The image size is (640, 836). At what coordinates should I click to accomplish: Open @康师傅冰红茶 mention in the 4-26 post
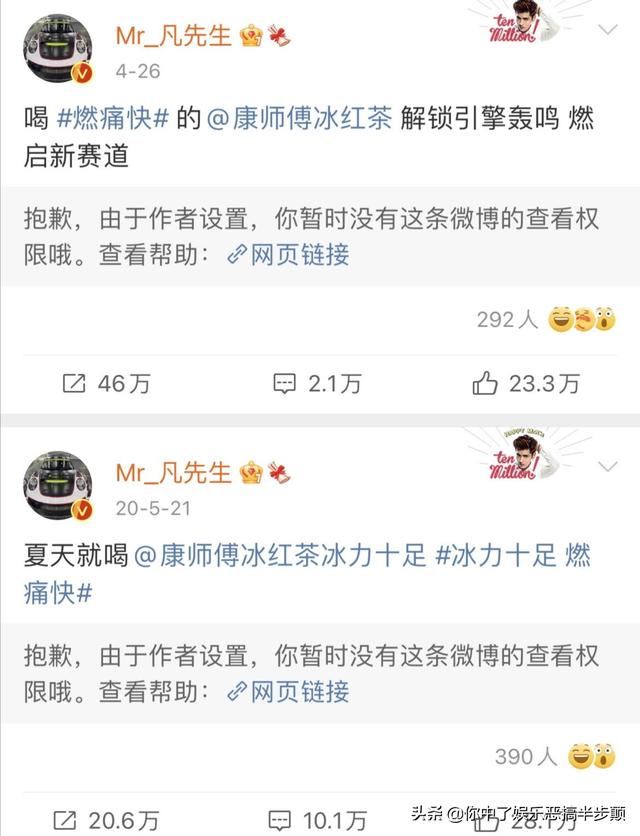(x=299, y=118)
